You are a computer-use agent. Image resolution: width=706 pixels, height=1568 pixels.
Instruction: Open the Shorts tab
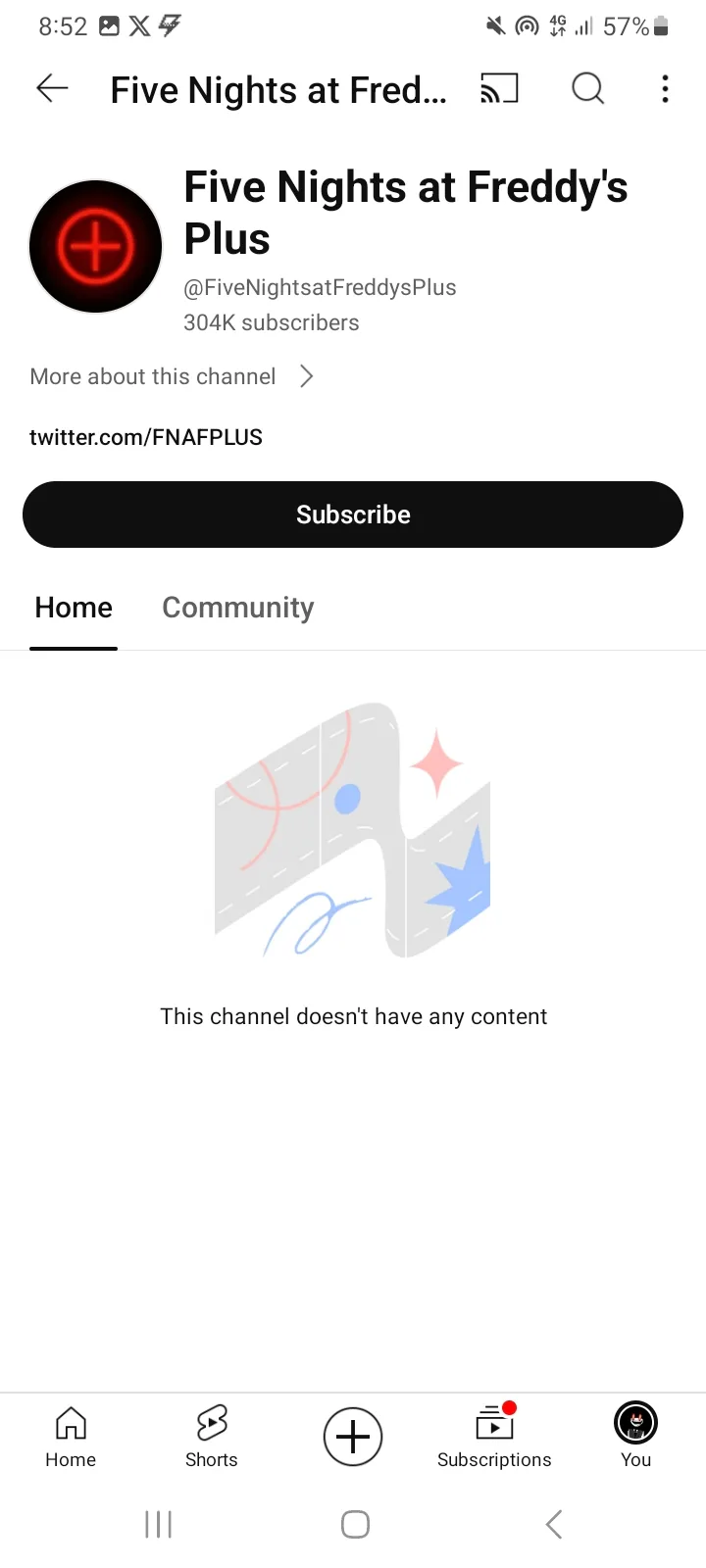point(212,1437)
